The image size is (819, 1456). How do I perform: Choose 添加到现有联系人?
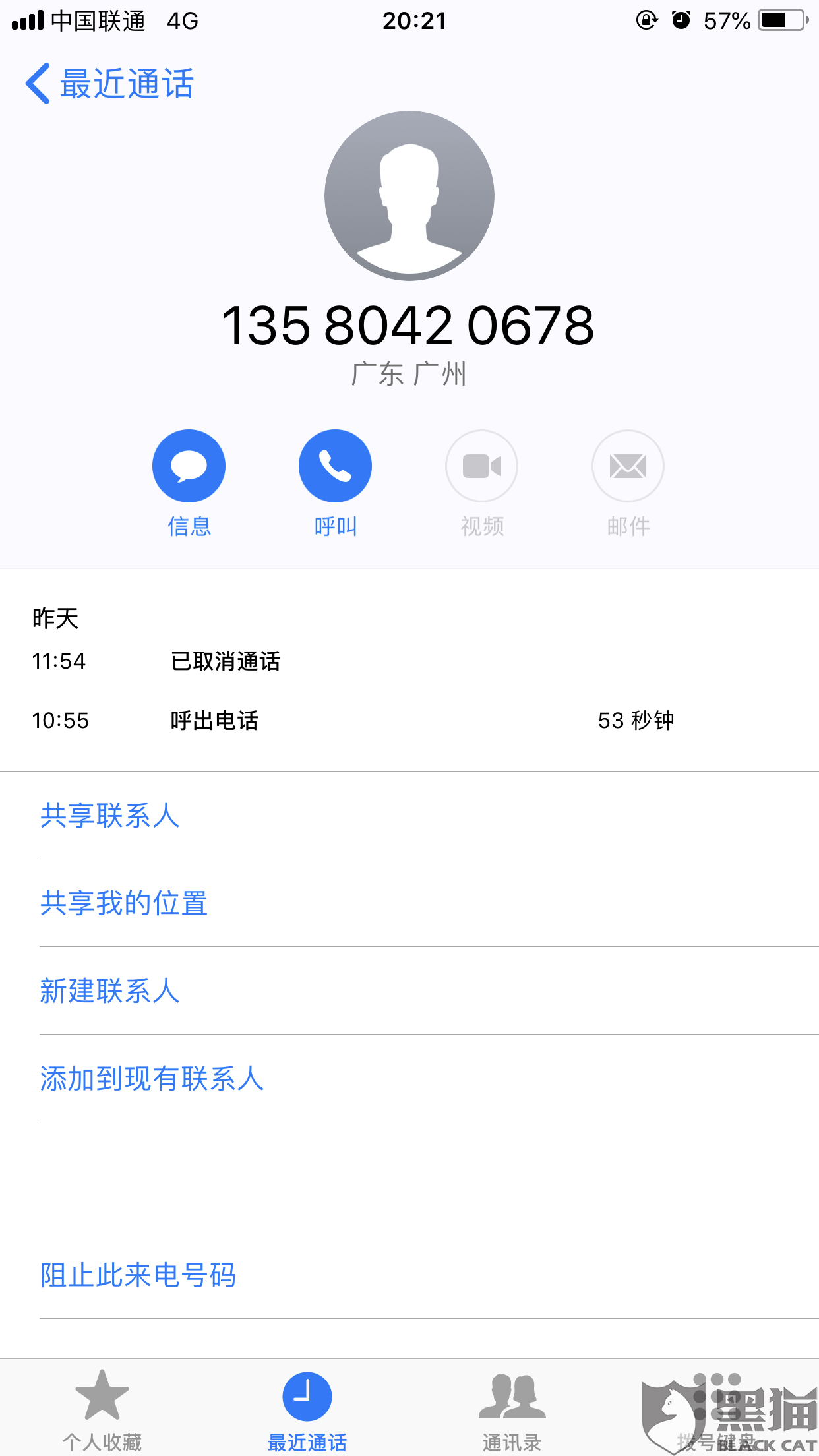(x=152, y=1079)
